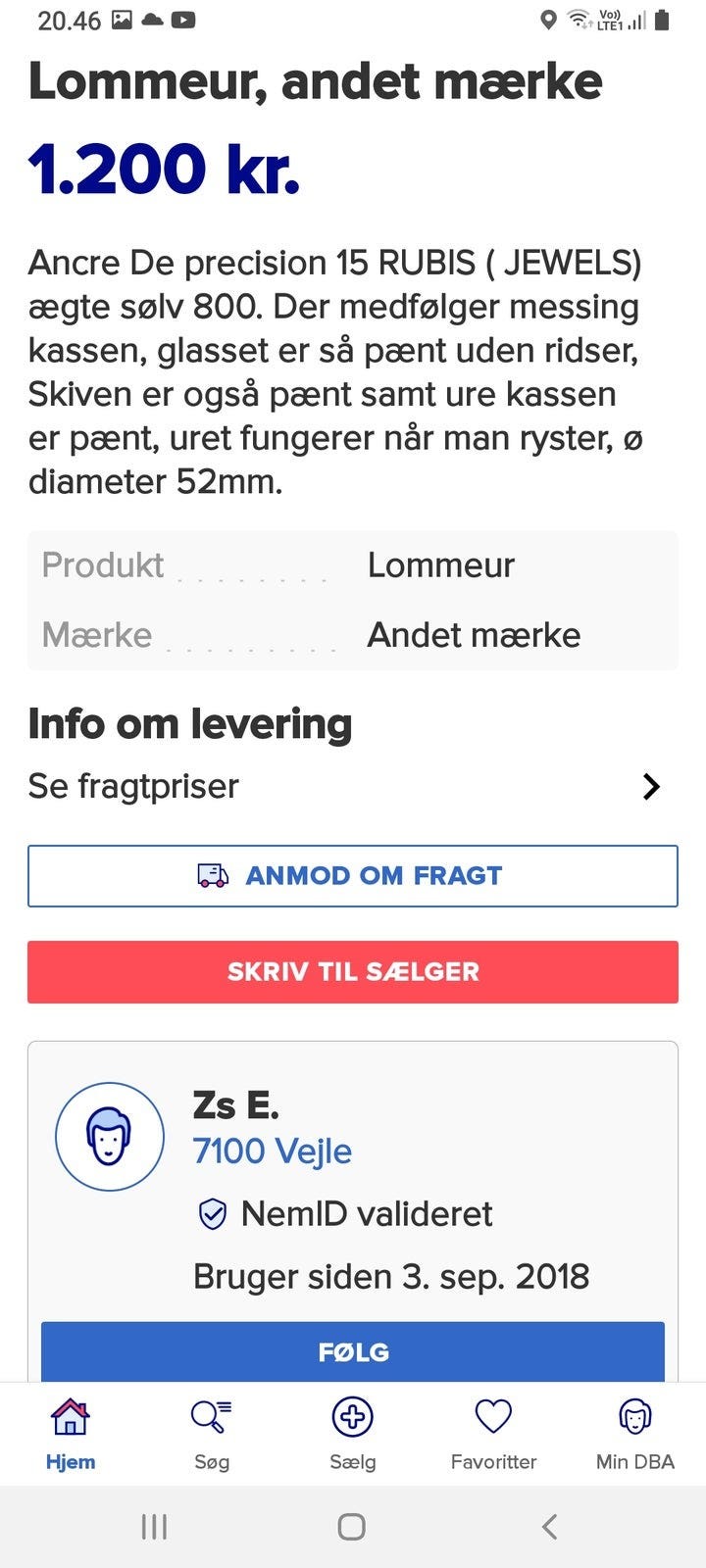
Task: Open the Min DBA tab
Action: coord(634,1434)
